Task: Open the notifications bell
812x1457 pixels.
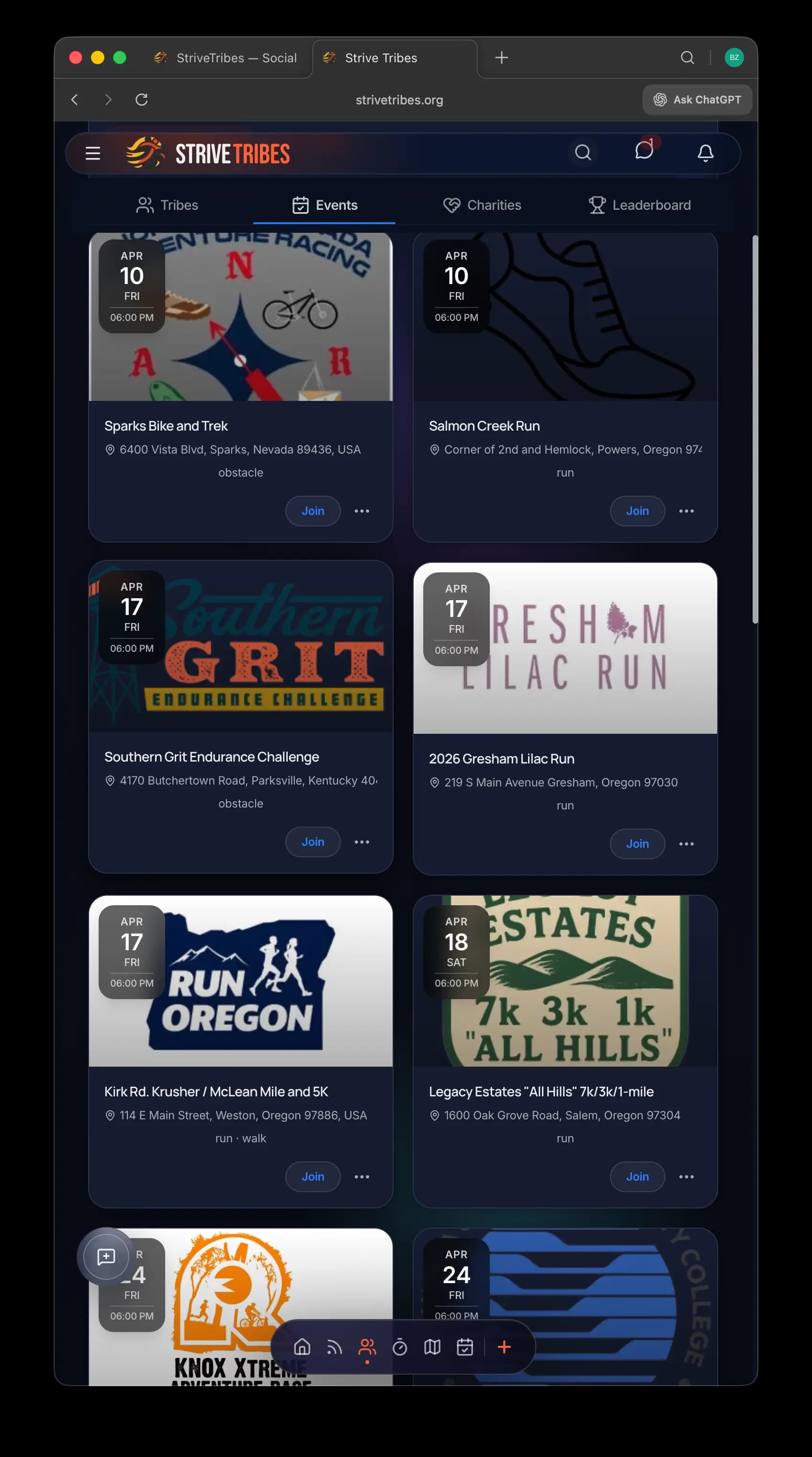Action: tap(705, 152)
